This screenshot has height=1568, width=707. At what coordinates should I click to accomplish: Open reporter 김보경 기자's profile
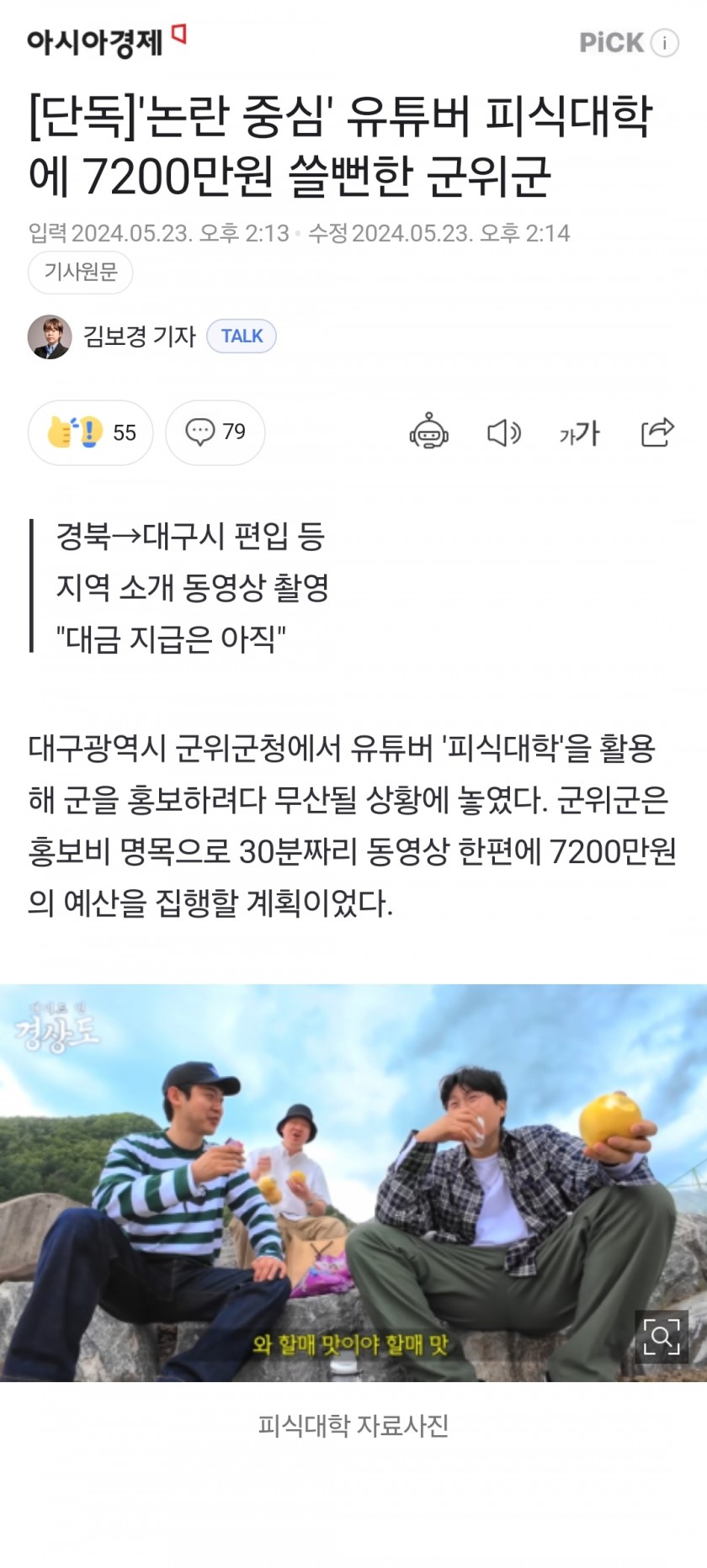coord(139,336)
